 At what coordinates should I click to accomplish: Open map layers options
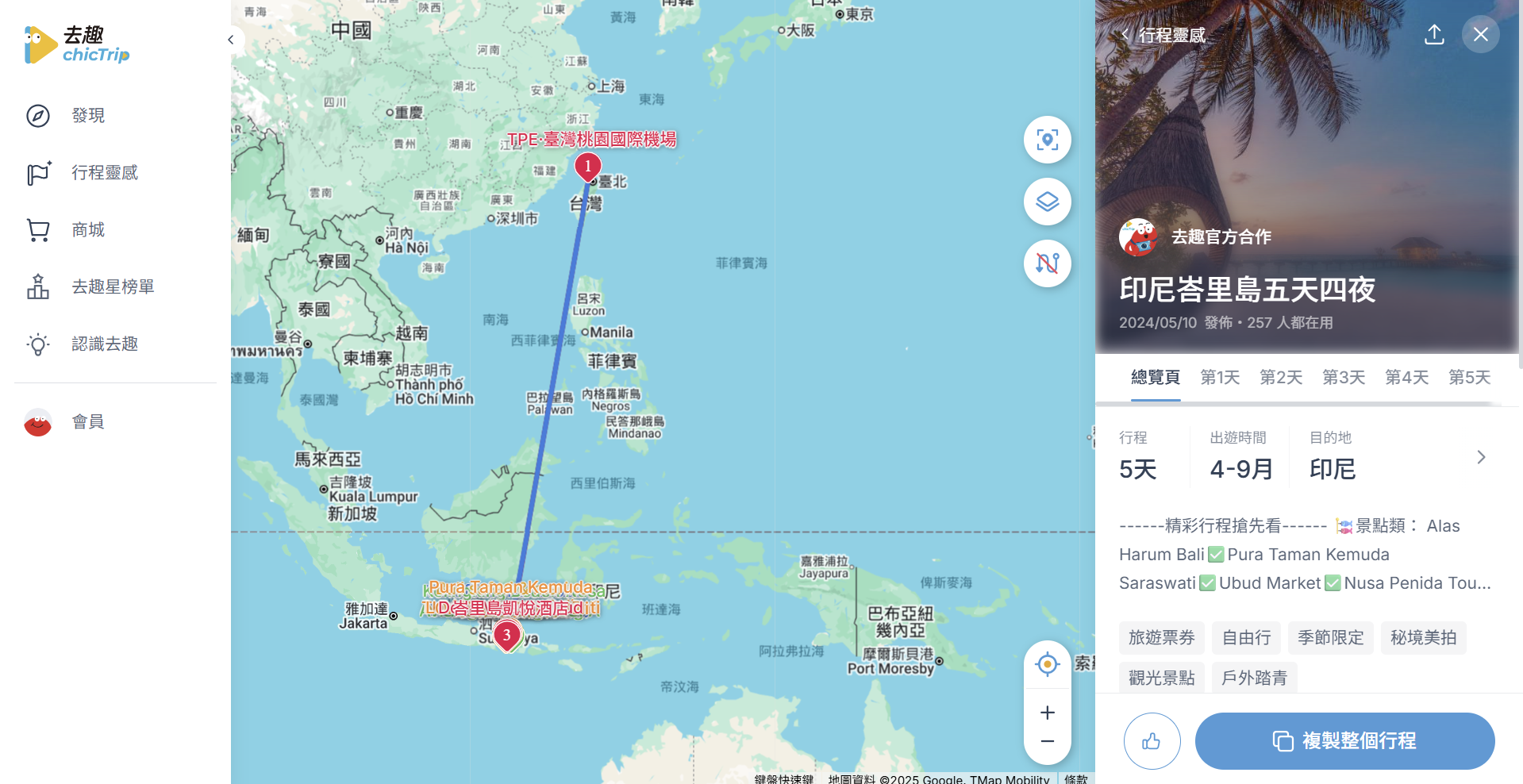1047,202
